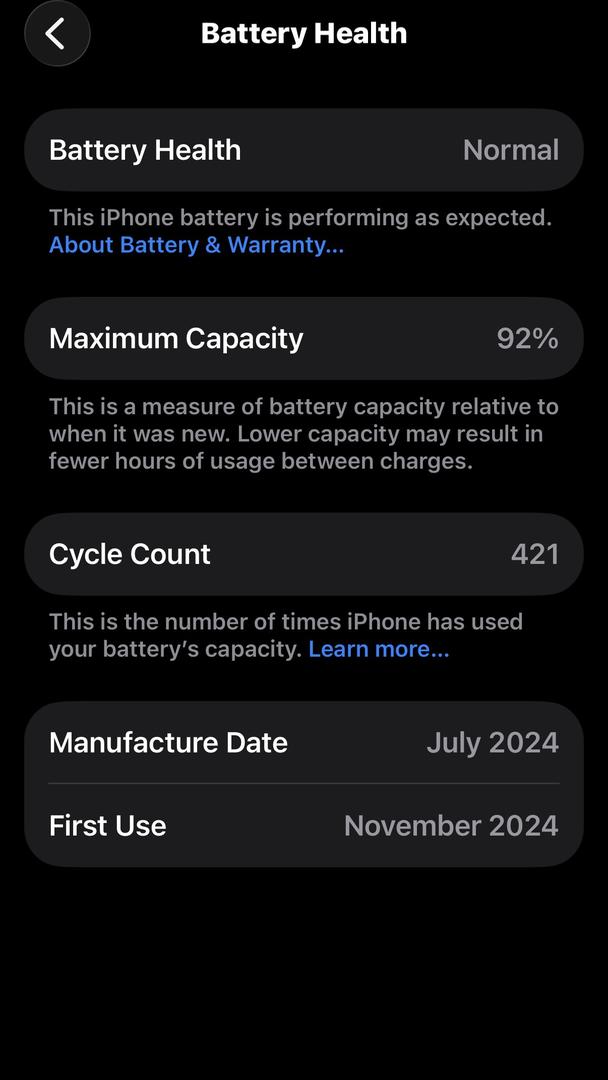608x1080 pixels.
Task: Open Learn more about cycle count
Action: click(378, 649)
